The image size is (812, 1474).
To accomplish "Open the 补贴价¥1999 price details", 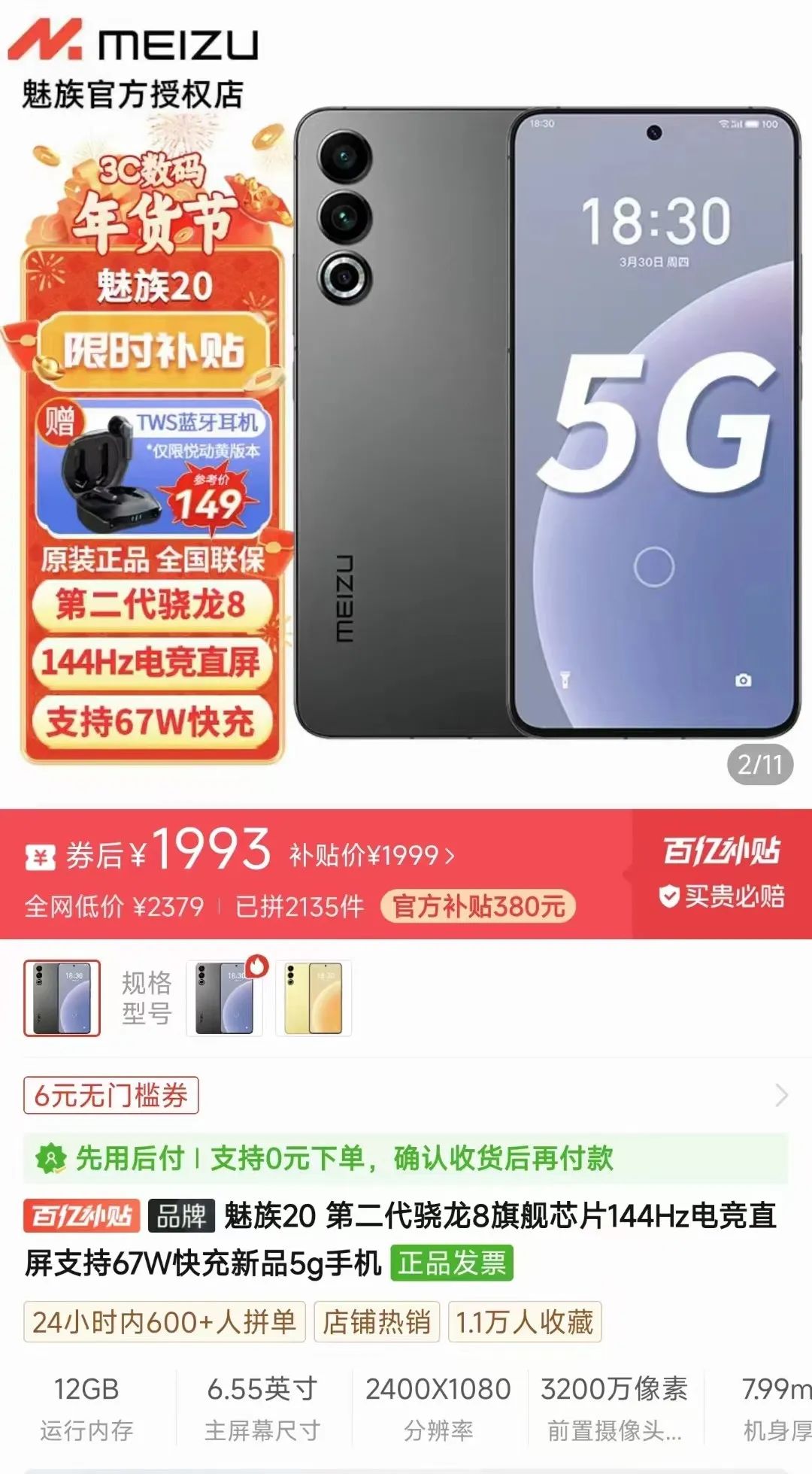I will [372, 855].
